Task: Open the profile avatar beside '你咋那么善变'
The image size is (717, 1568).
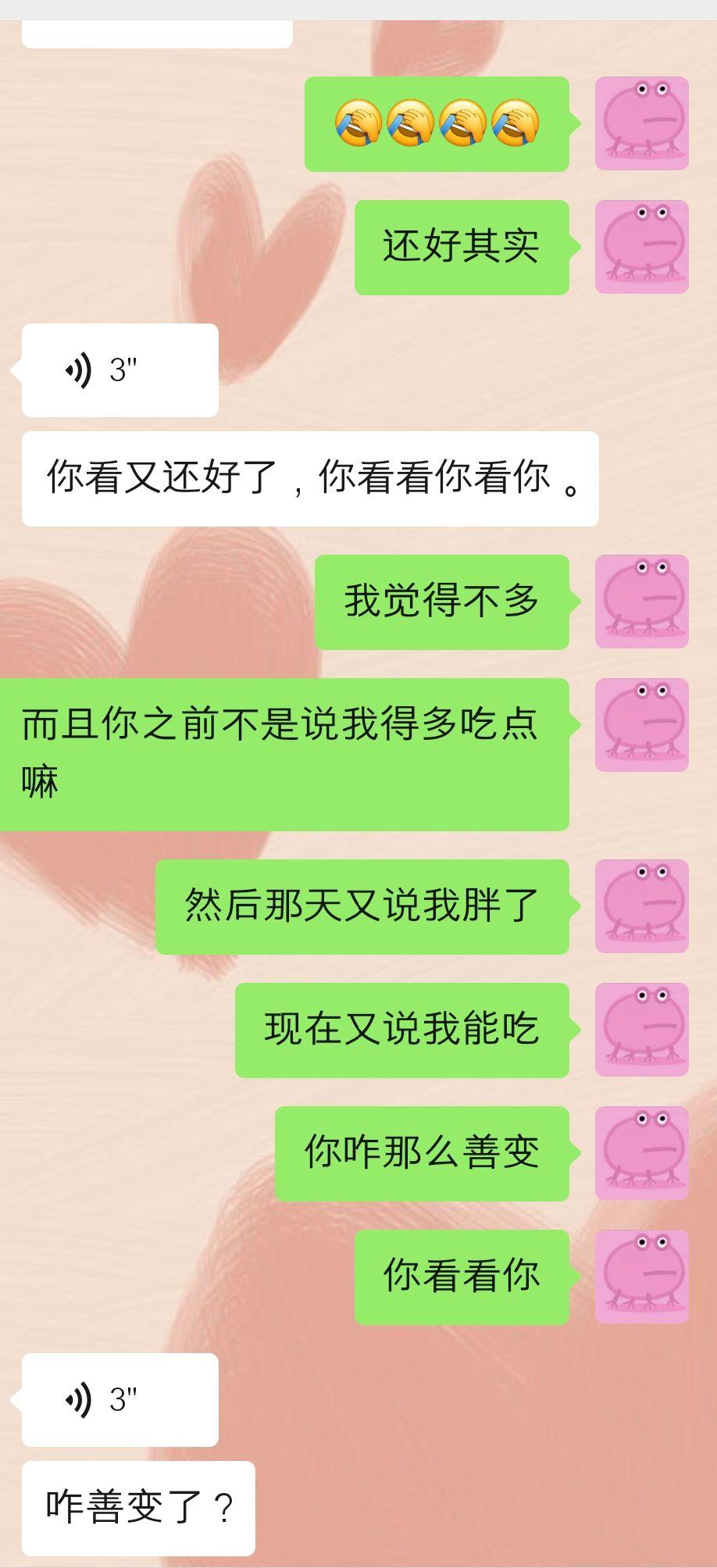Action: pos(642,1153)
